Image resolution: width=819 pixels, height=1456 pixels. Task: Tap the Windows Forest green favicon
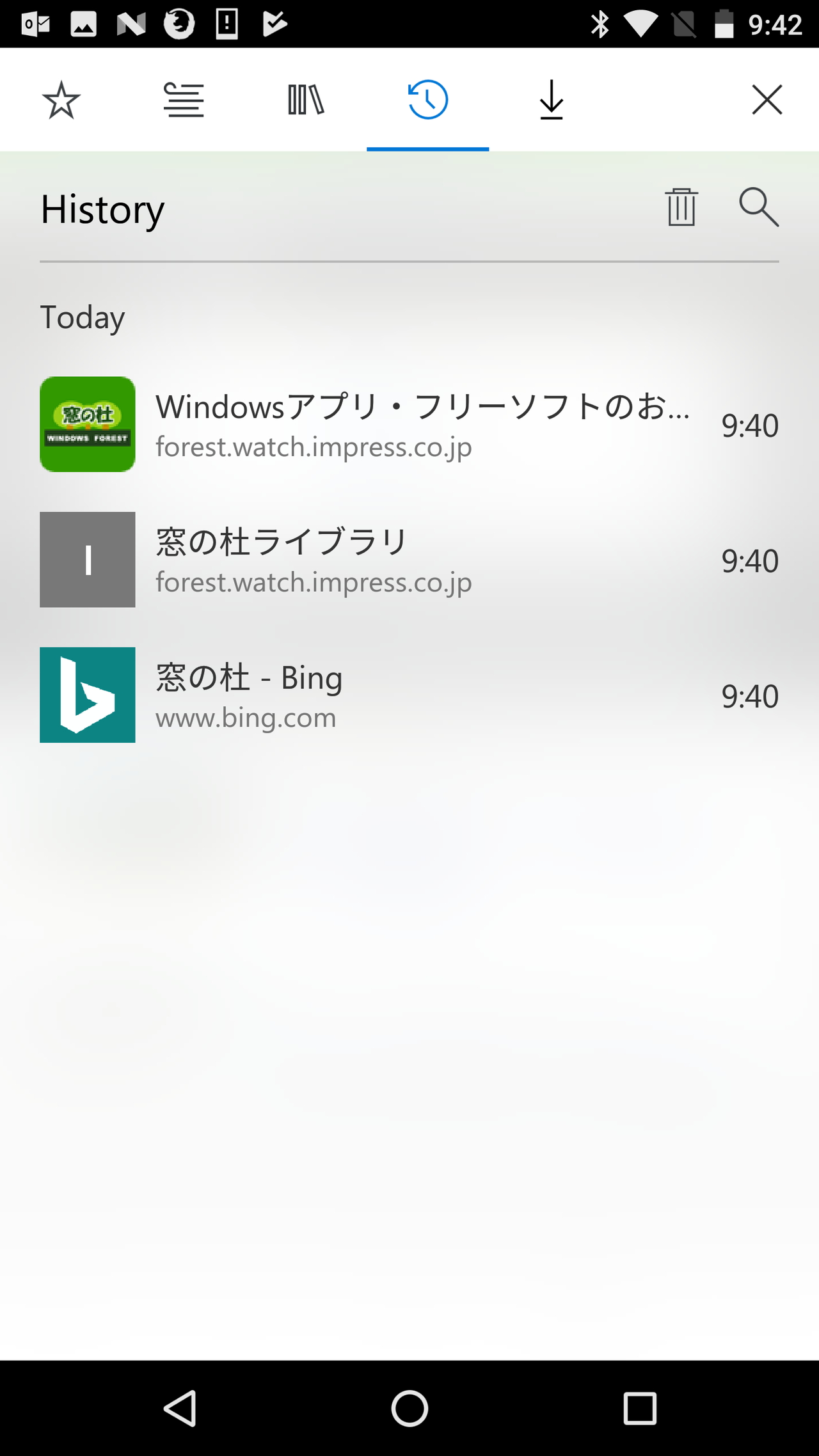coord(87,424)
